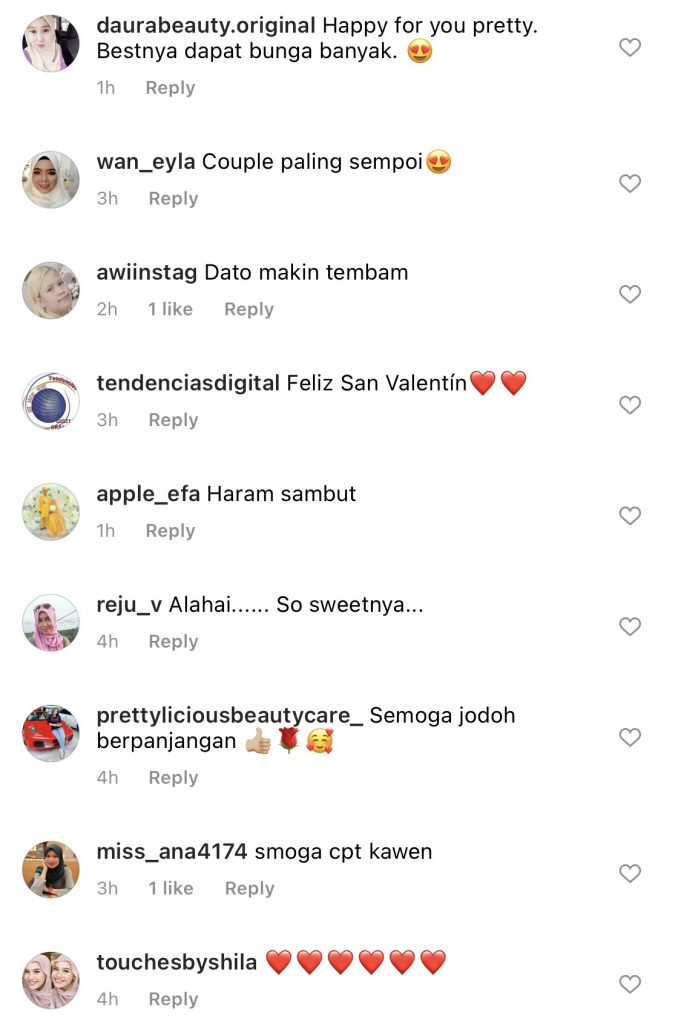View likes on awiinstag's comment
Viewport: 681px width, 1024px height.
170,309
